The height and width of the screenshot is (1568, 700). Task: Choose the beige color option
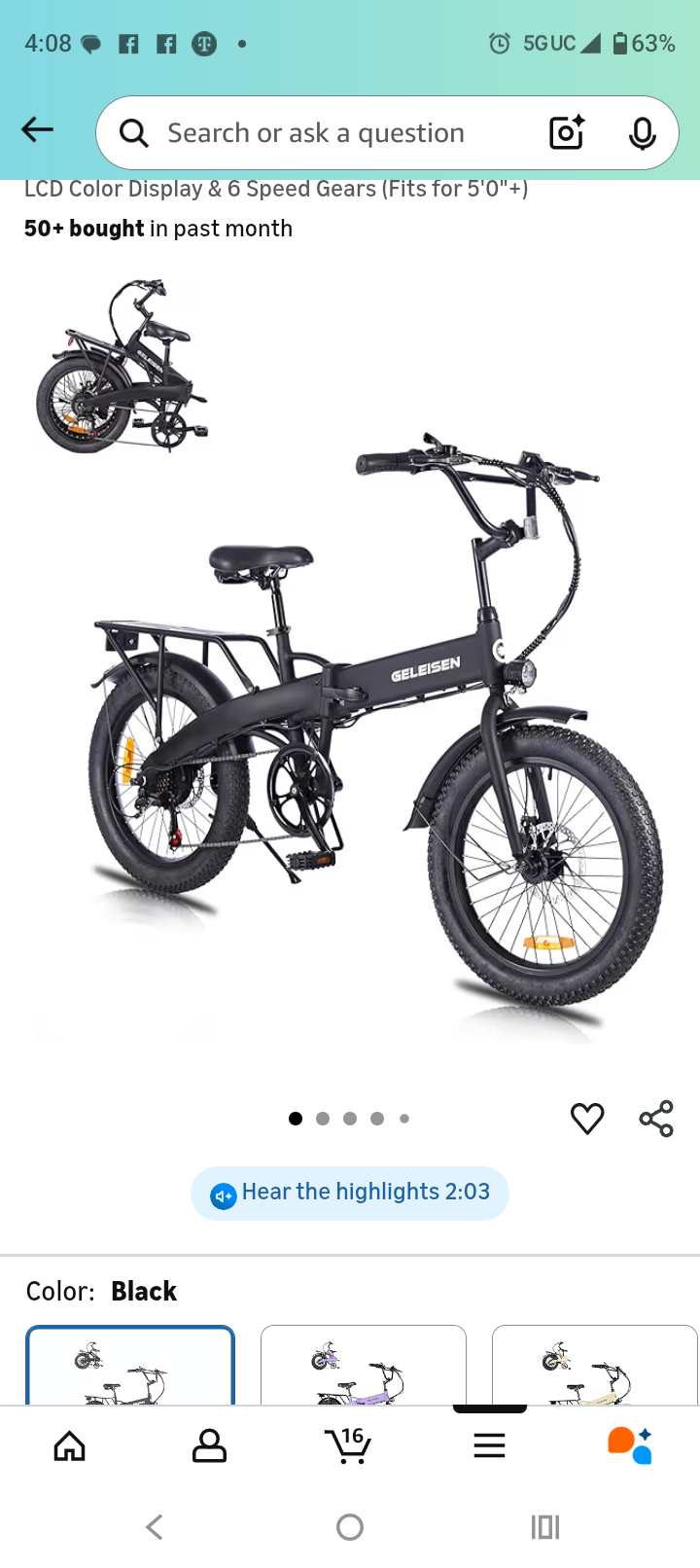(x=593, y=1366)
